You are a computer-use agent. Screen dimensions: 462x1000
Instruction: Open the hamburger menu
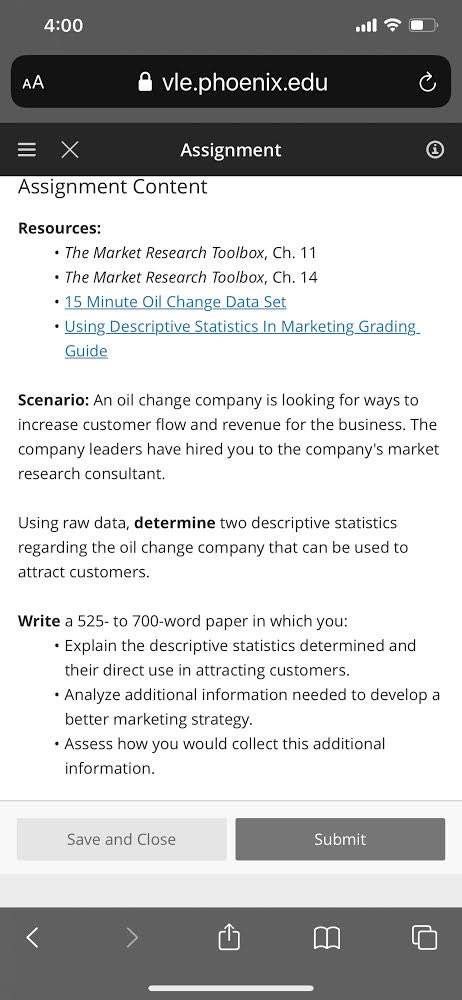26,150
